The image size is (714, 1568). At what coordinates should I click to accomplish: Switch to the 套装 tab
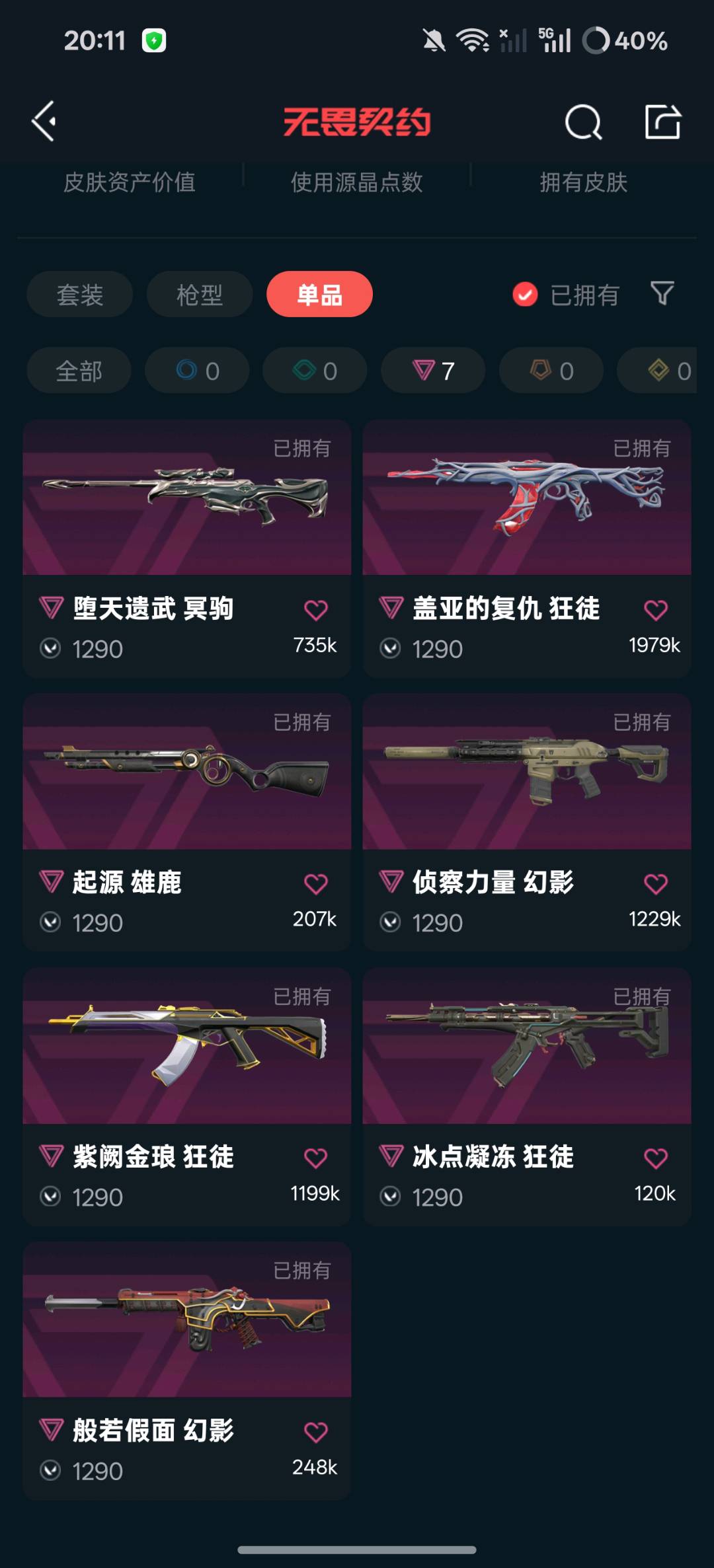(x=79, y=295)
